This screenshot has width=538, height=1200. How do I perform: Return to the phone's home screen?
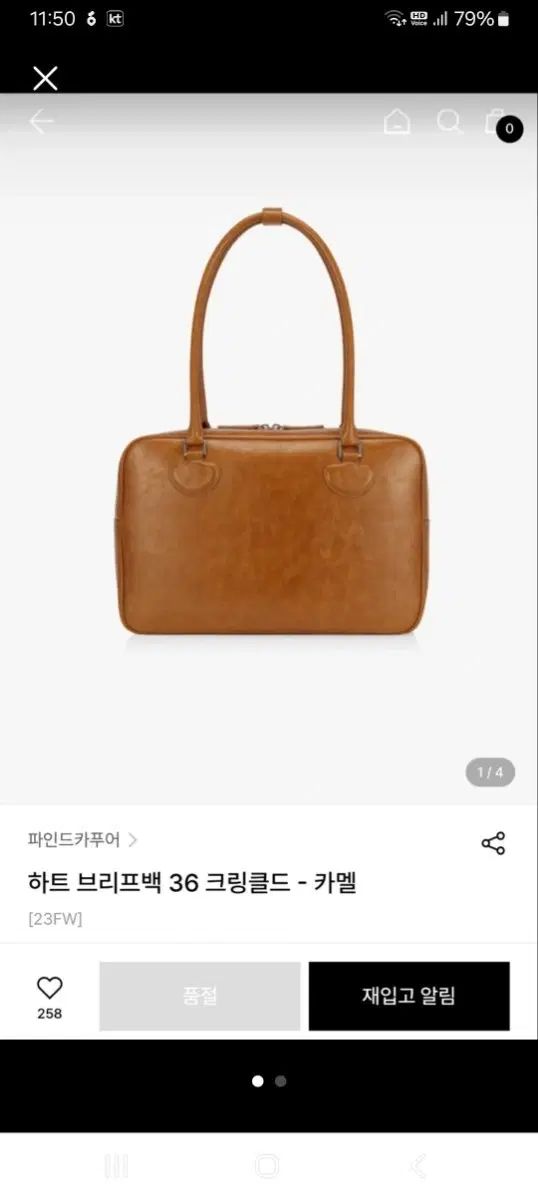coord(267,1166)
